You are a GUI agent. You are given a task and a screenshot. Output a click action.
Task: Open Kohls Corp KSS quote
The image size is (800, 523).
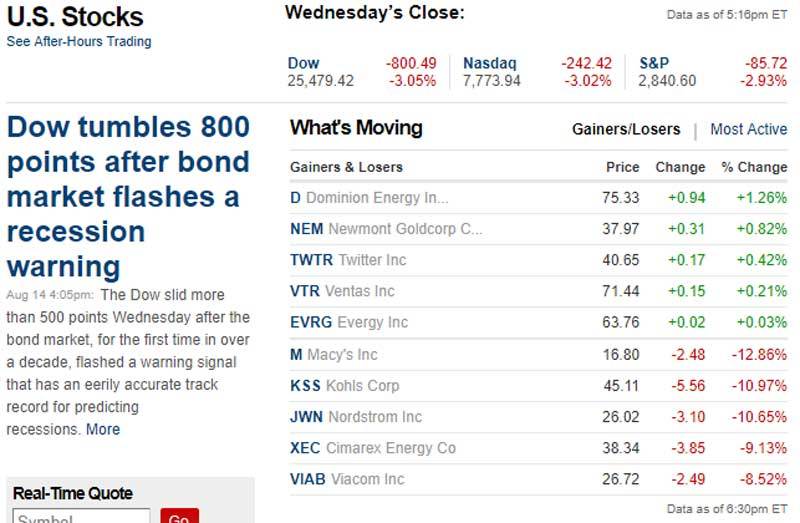click(x=344, y=385)
